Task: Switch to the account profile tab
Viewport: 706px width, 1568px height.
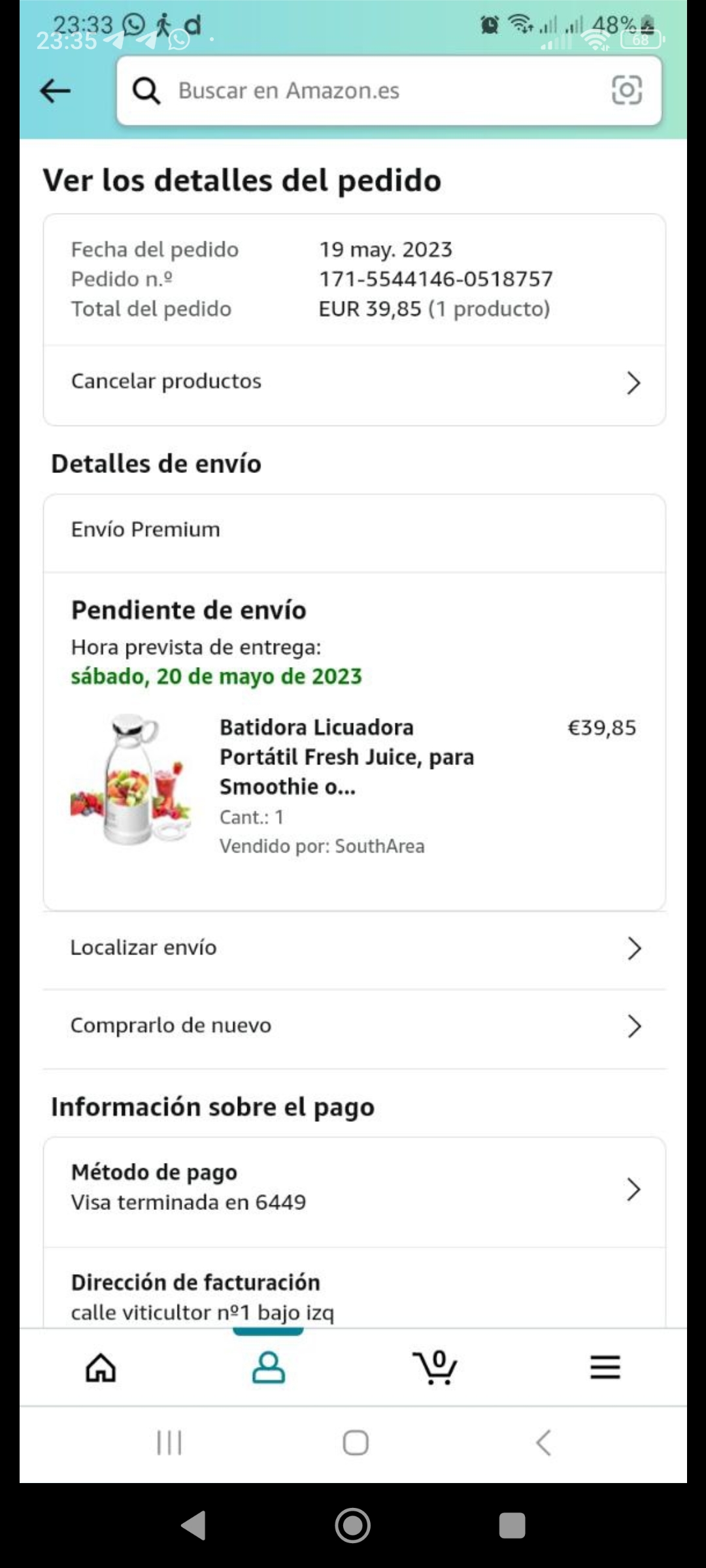Action: pos(269,1367)
